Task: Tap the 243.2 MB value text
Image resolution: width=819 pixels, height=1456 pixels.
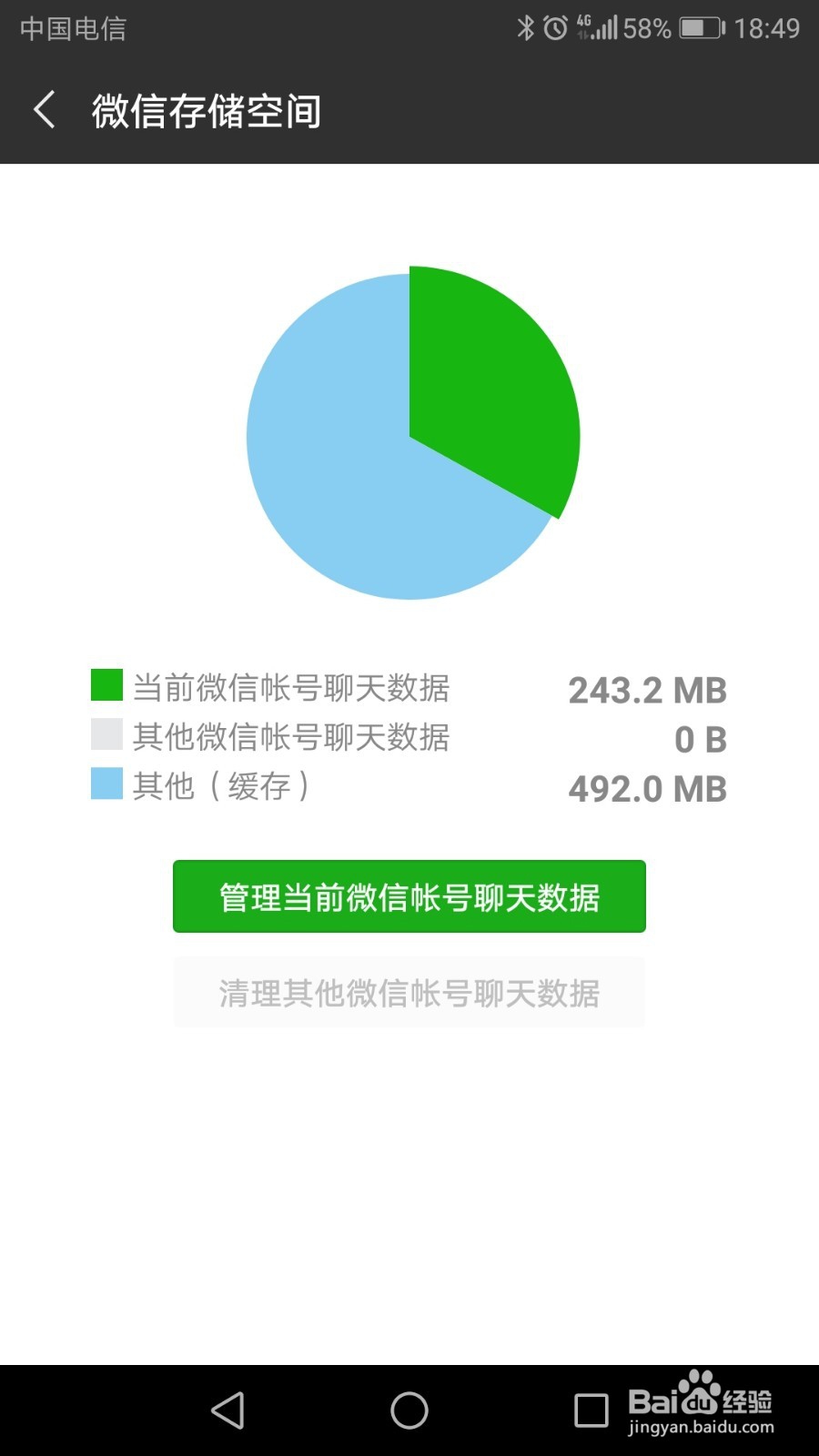Action: [x=646, y=690]
